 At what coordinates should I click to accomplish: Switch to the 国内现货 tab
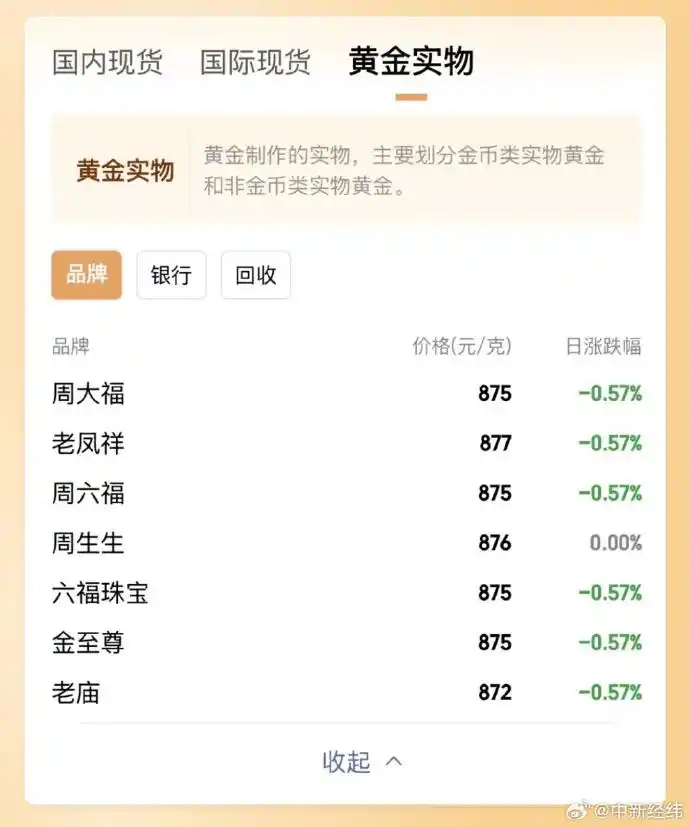[107, 62]
